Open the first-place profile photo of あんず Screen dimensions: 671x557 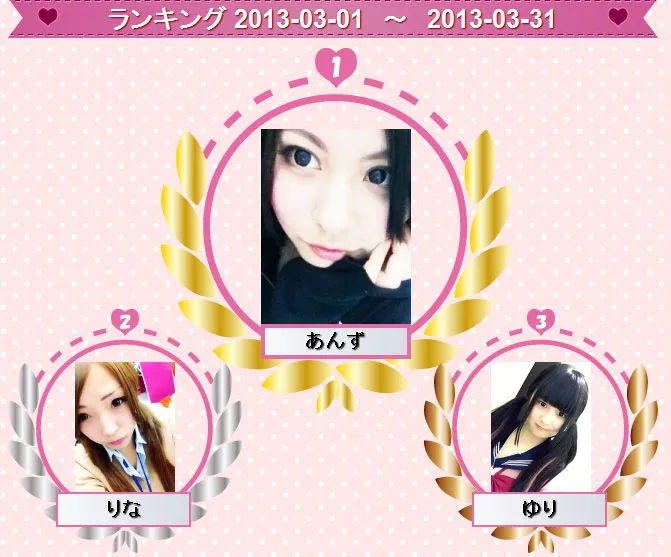pyautogui.click(x=336, y=225)
